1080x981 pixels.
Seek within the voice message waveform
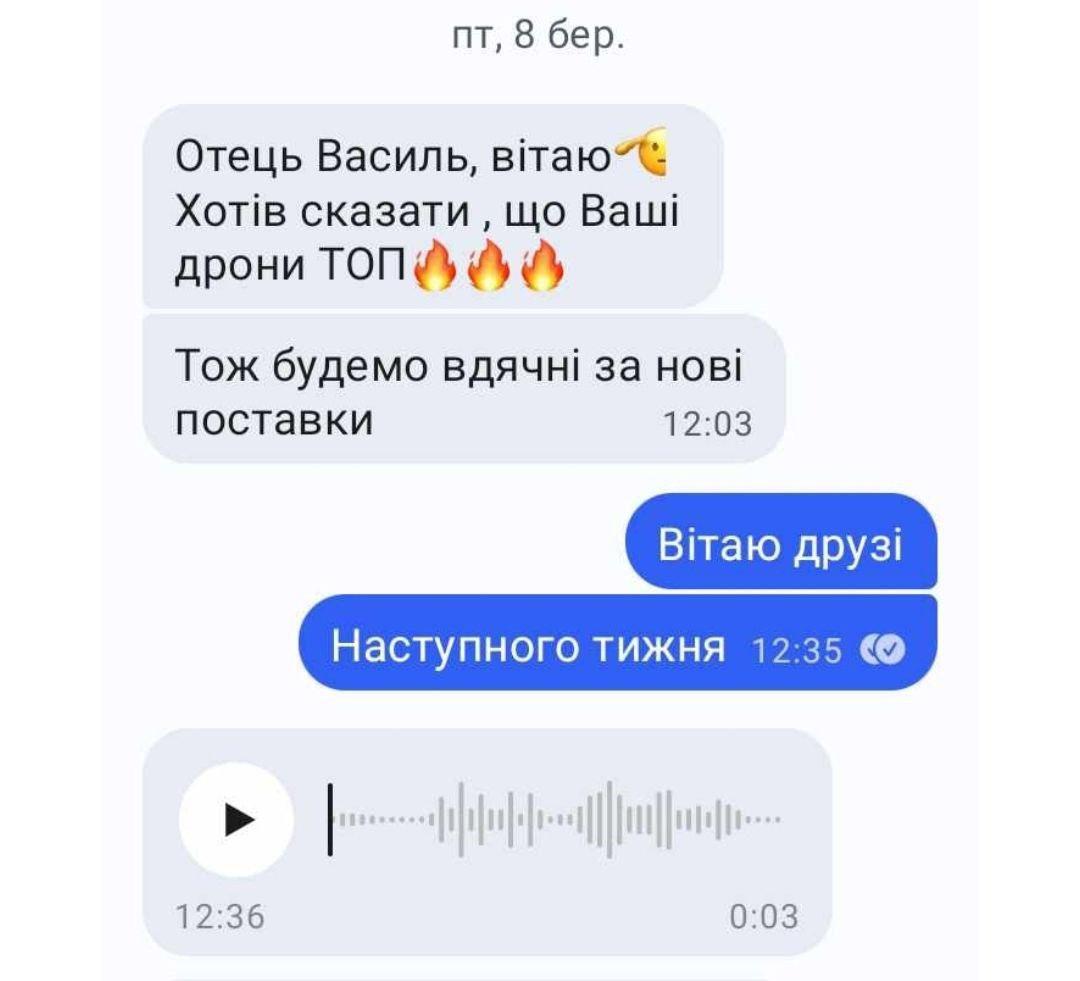click(556, 819)
